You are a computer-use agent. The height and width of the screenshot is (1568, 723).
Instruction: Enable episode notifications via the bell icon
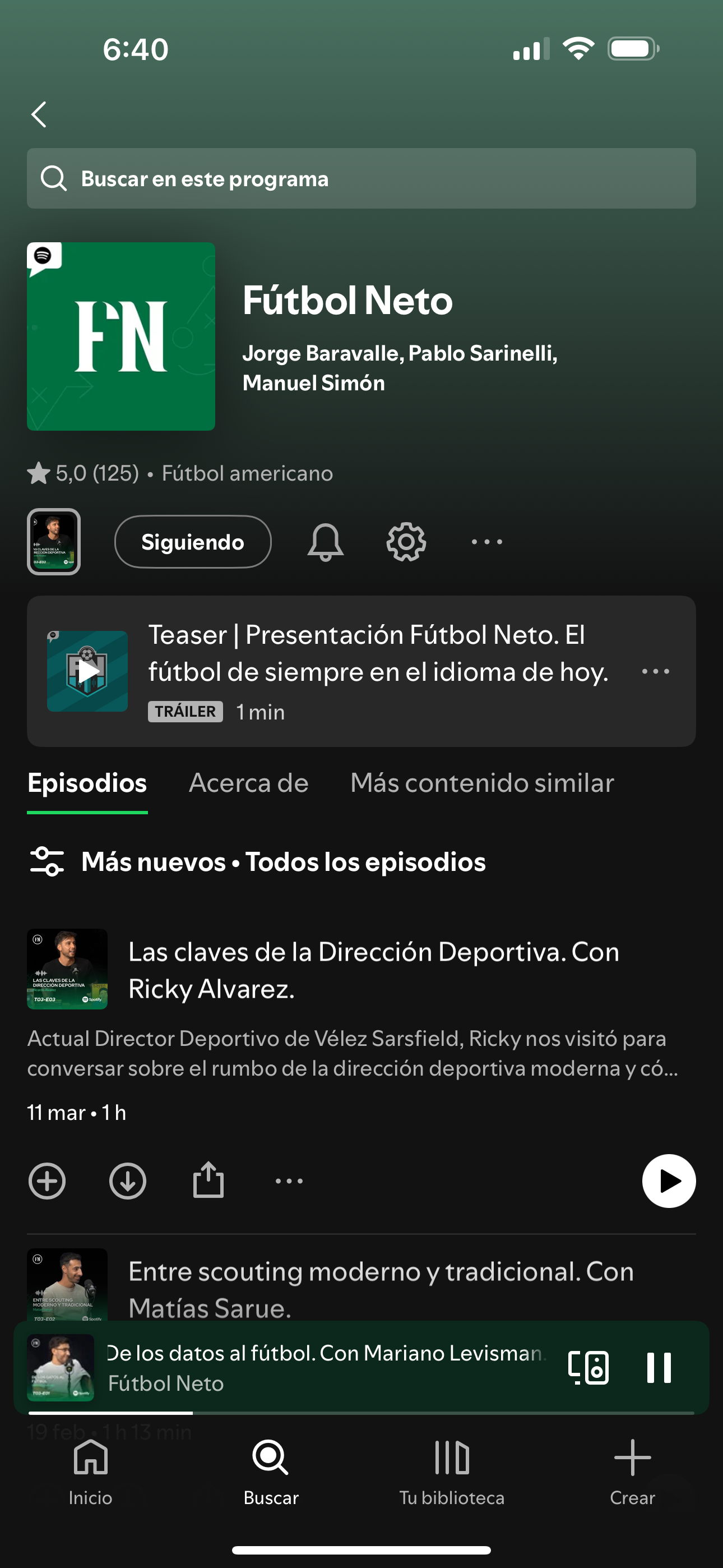point(325,541)
